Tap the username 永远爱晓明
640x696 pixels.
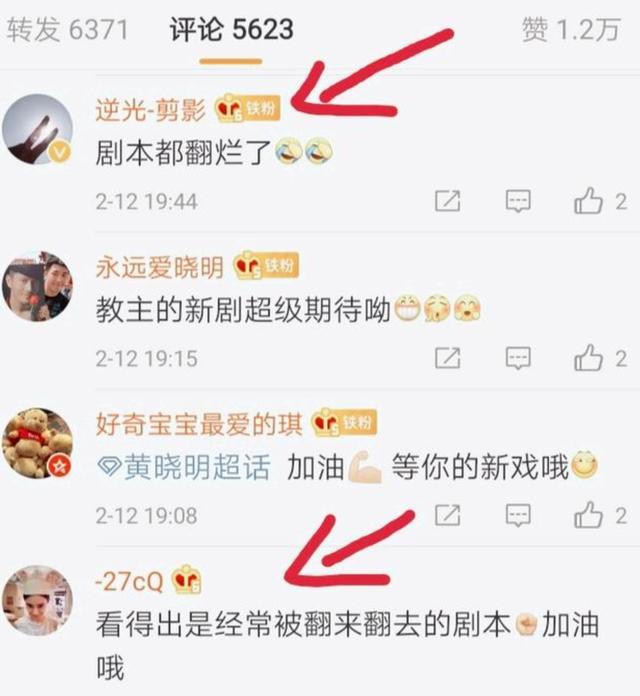(x=159, y=267)
